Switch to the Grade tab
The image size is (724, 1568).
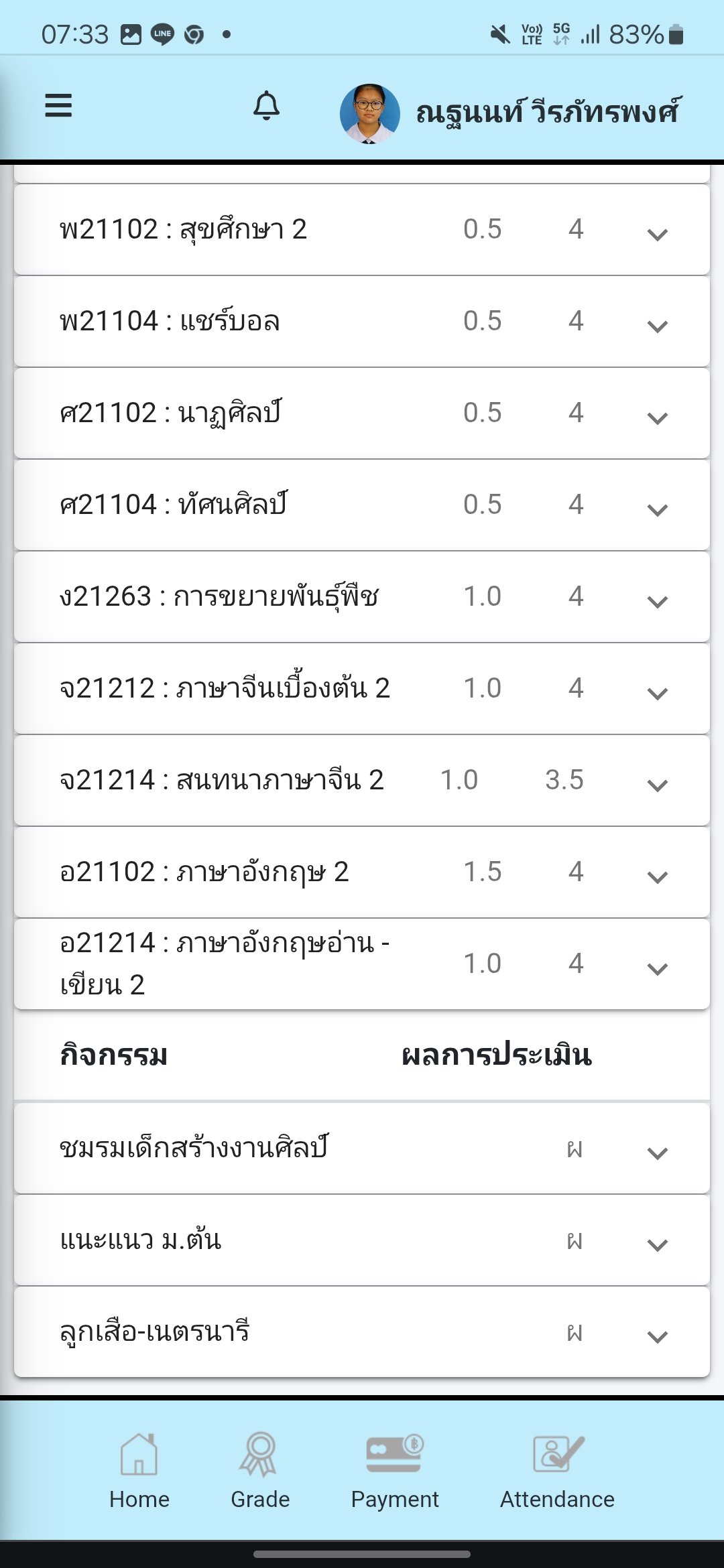tap(260, 1472)
